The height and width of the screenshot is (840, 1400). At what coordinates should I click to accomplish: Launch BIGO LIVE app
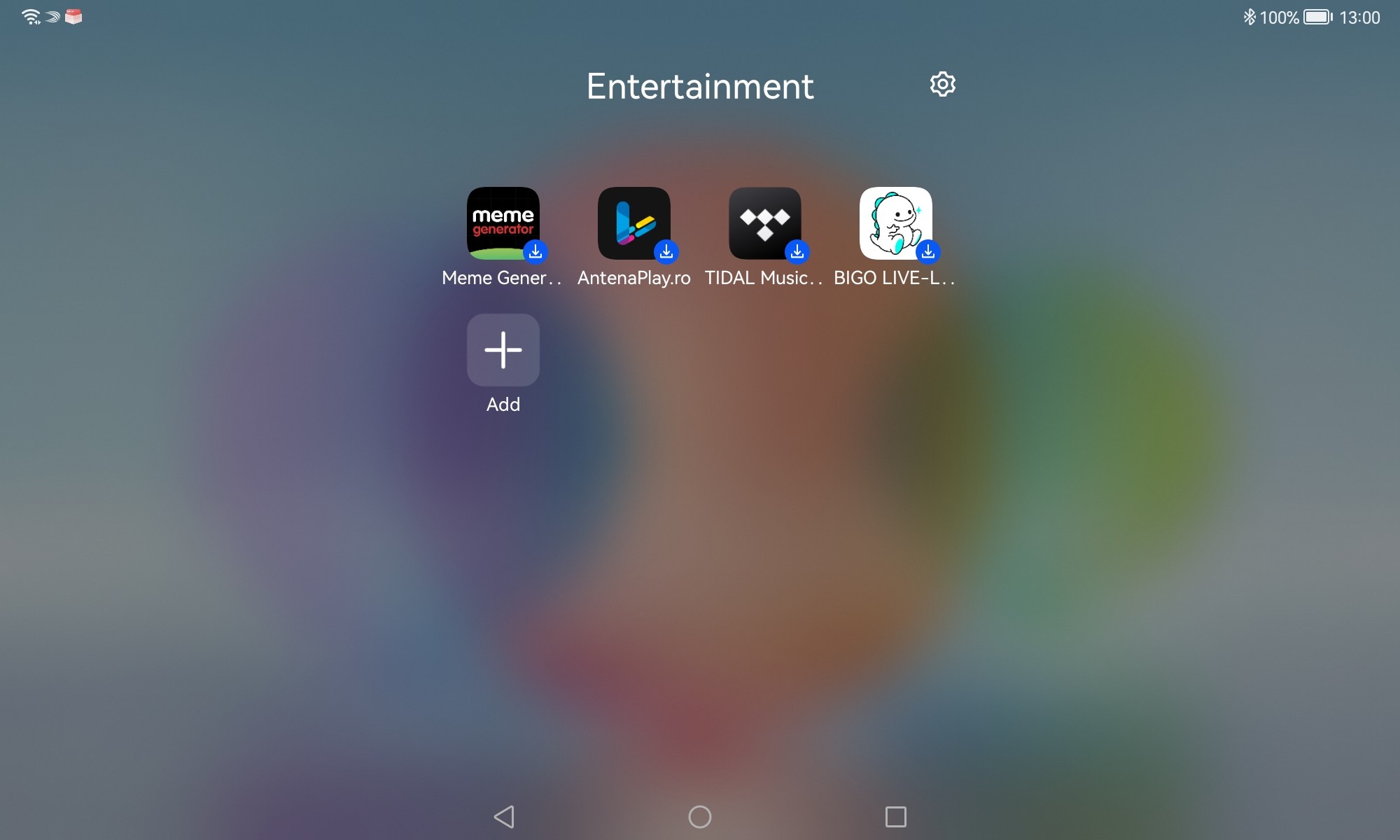[895, 223]
